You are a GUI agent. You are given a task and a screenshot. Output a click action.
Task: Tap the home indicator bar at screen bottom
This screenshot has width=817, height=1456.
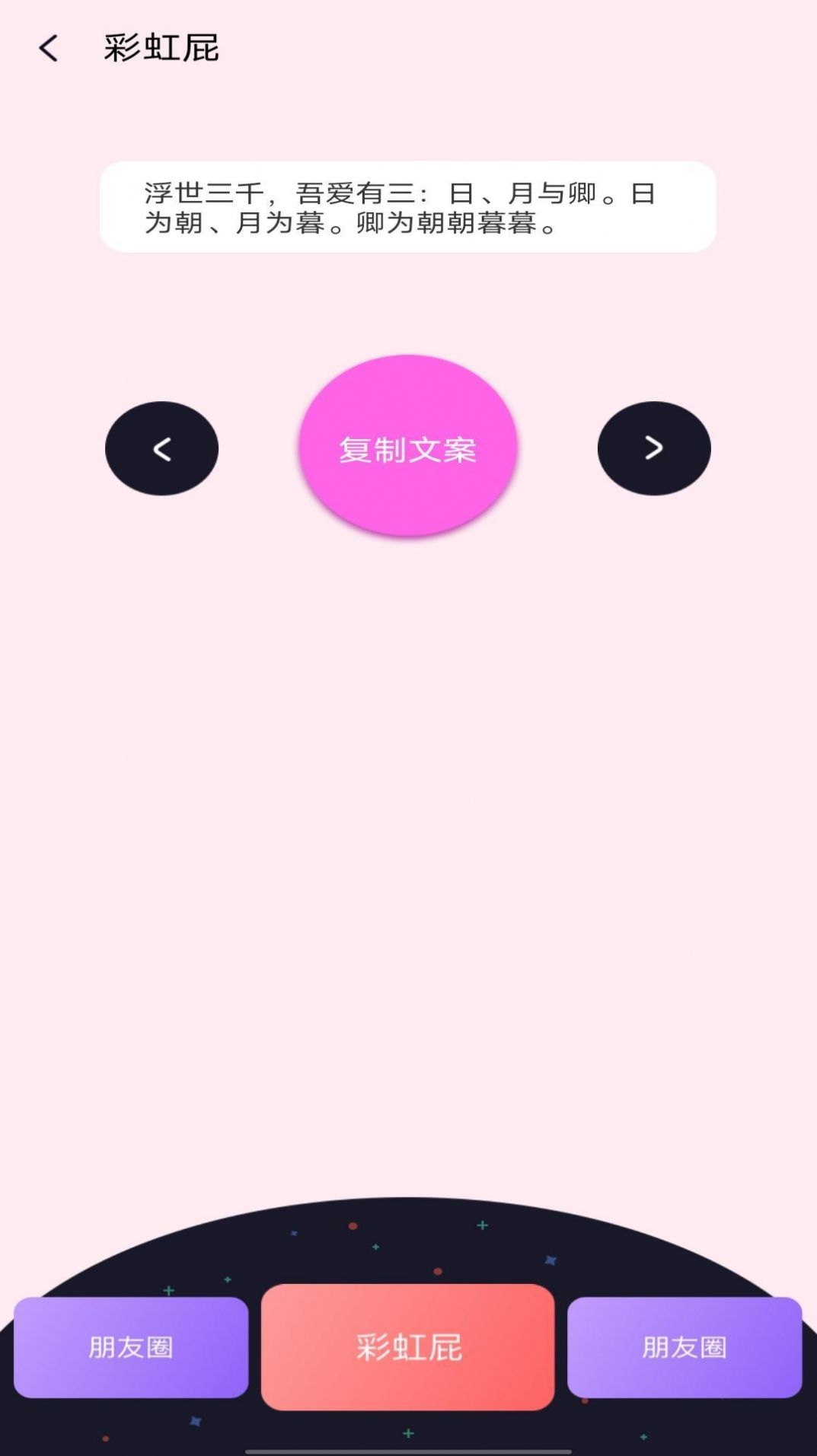coord(408,1450)
